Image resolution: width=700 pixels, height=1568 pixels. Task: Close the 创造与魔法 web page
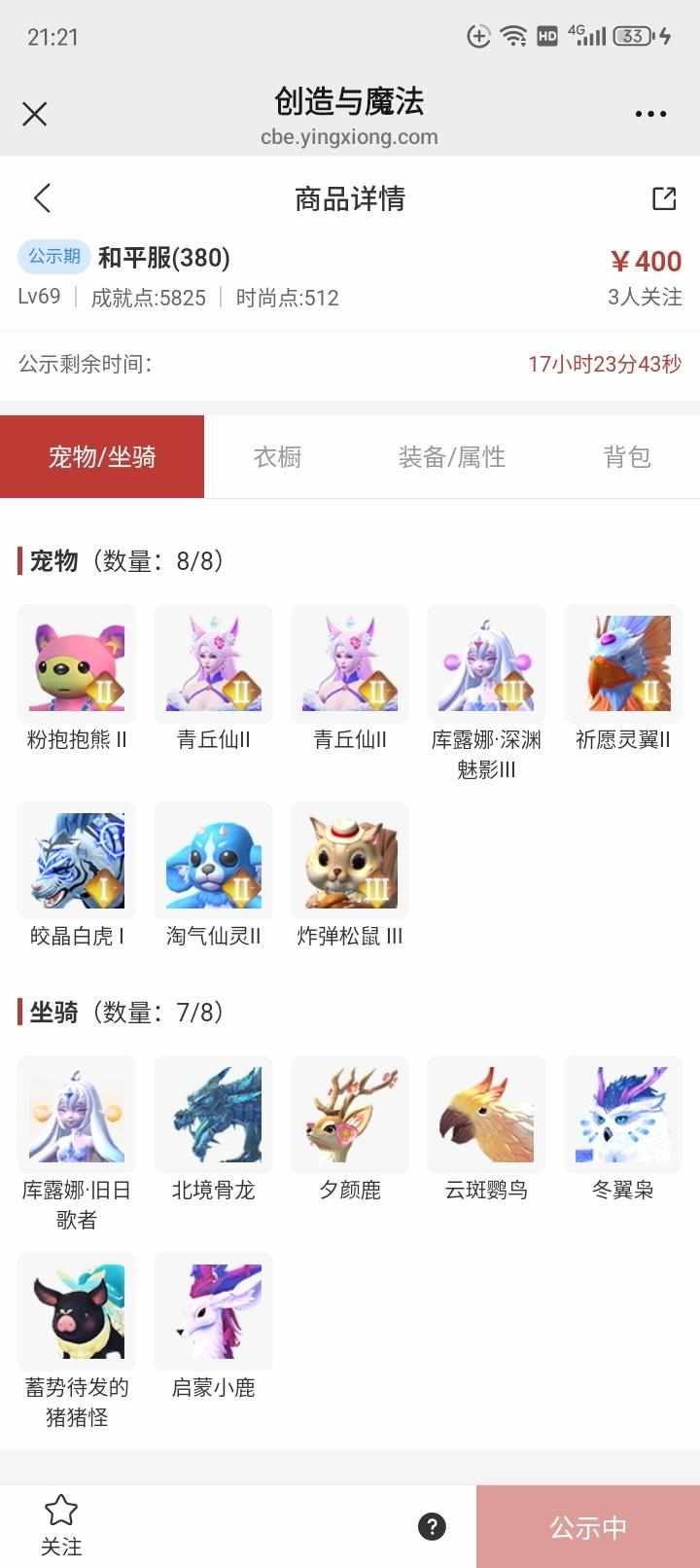35,115
